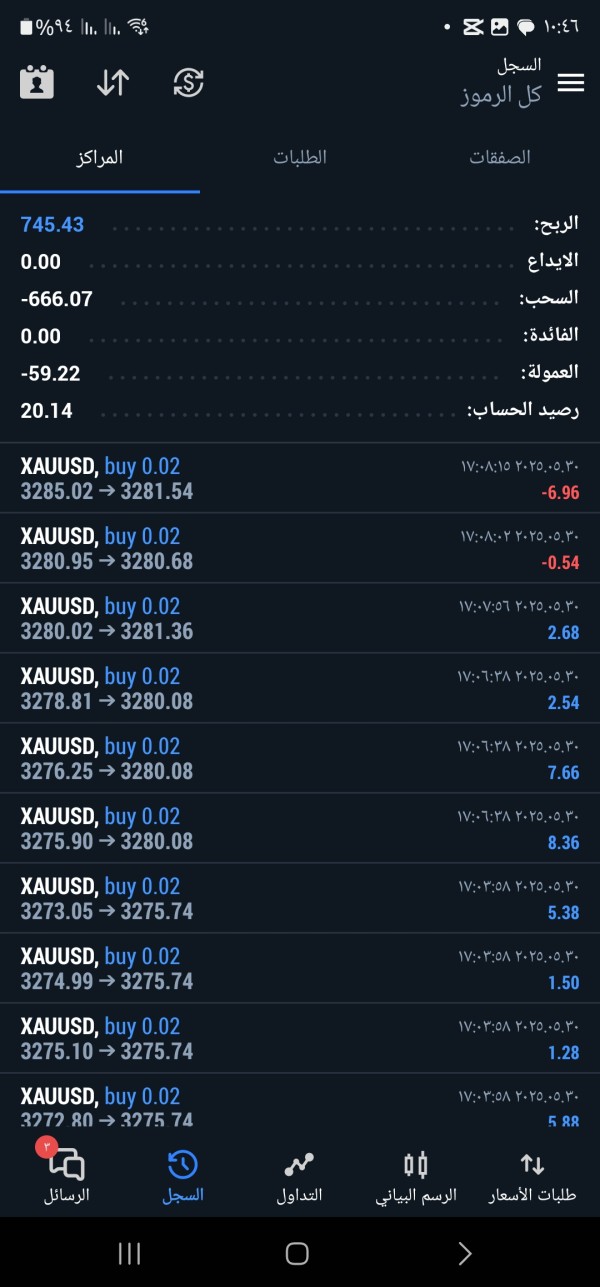
Task: Switch to the التداول trade tab
Action: click(x=299, y=1175)
